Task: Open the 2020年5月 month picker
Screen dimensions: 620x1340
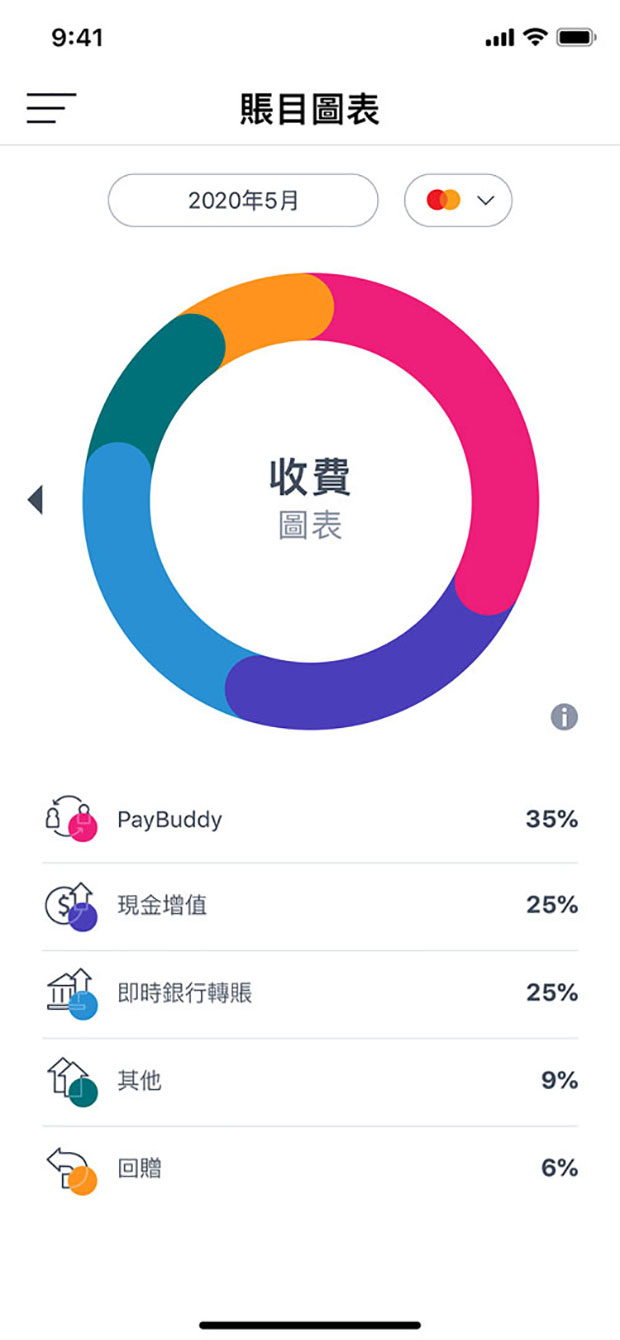Action: pyautogui.click(x=243, y=200)
